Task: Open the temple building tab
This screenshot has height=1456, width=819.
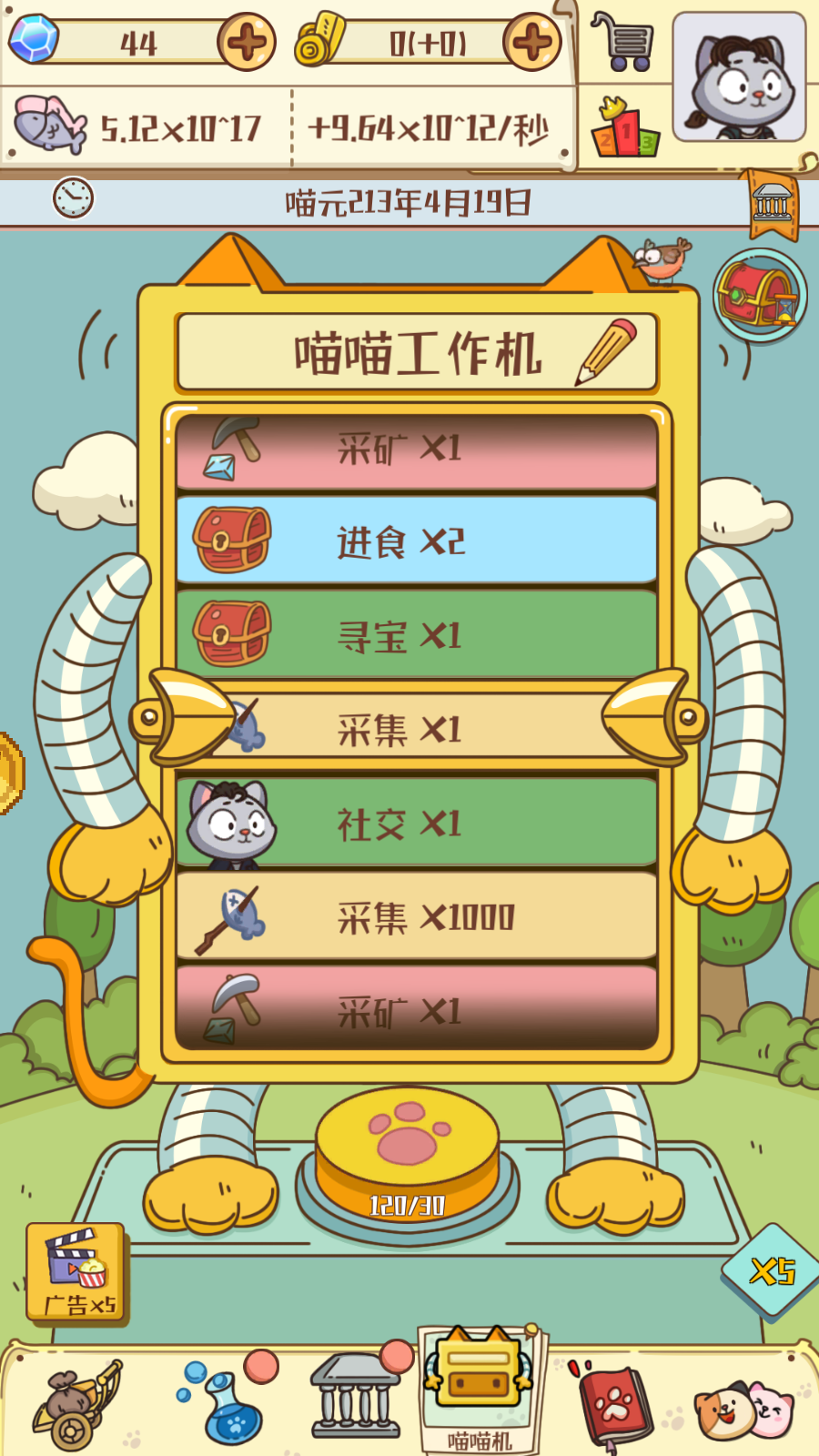Action: [x=357, y=1397]
